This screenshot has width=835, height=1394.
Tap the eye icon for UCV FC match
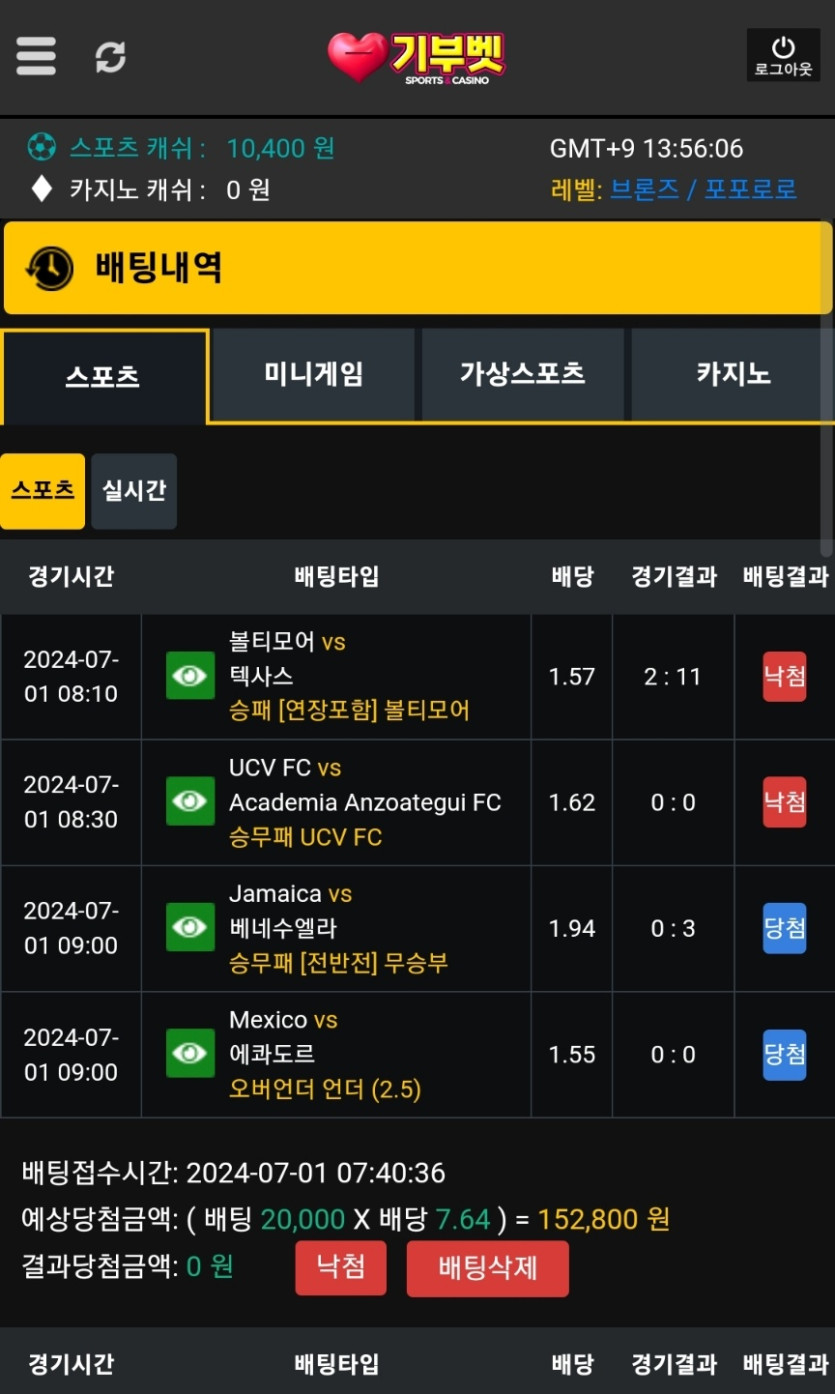(x=190, y=802)
